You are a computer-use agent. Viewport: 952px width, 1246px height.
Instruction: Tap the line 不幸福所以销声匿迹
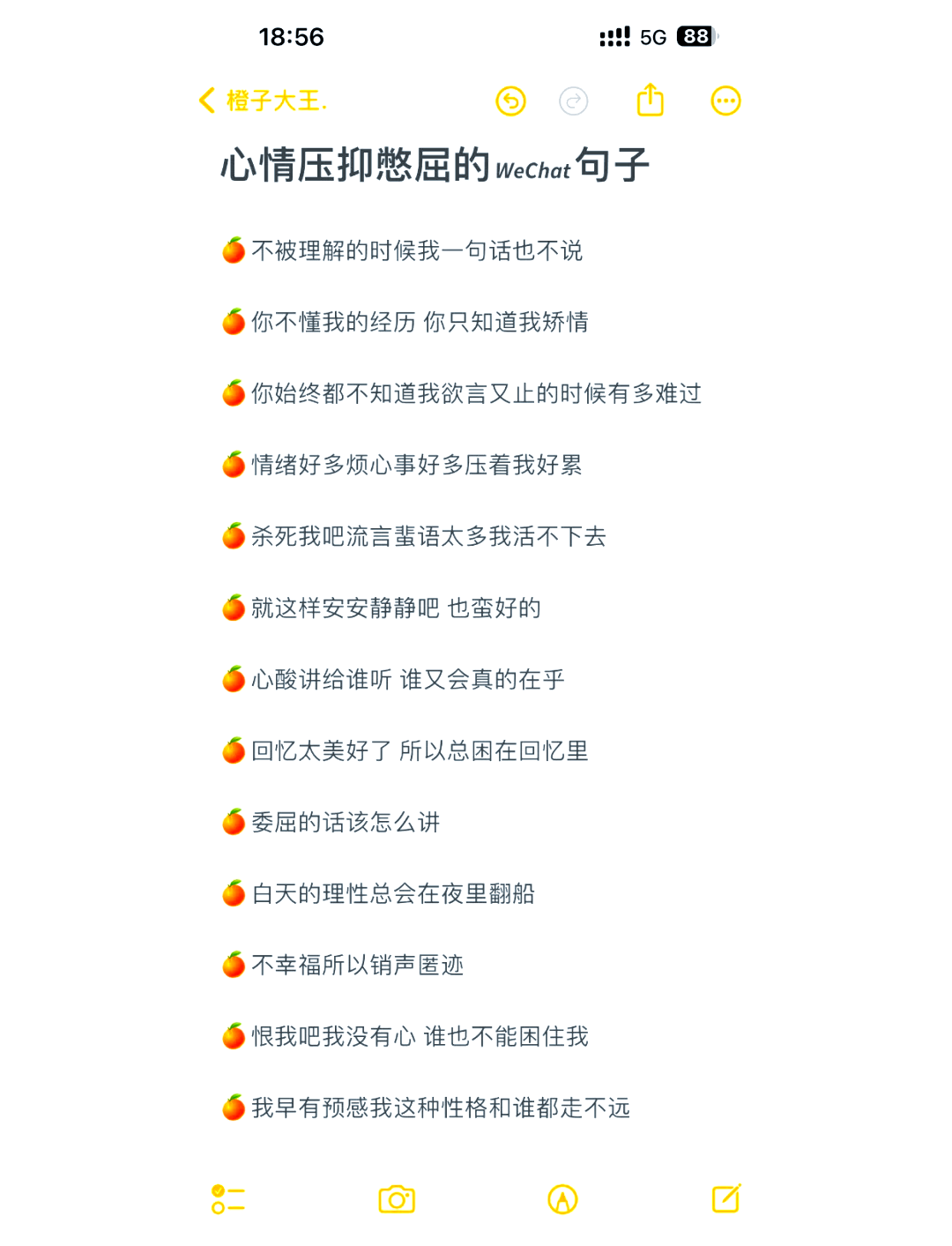(x=357, y=965)
